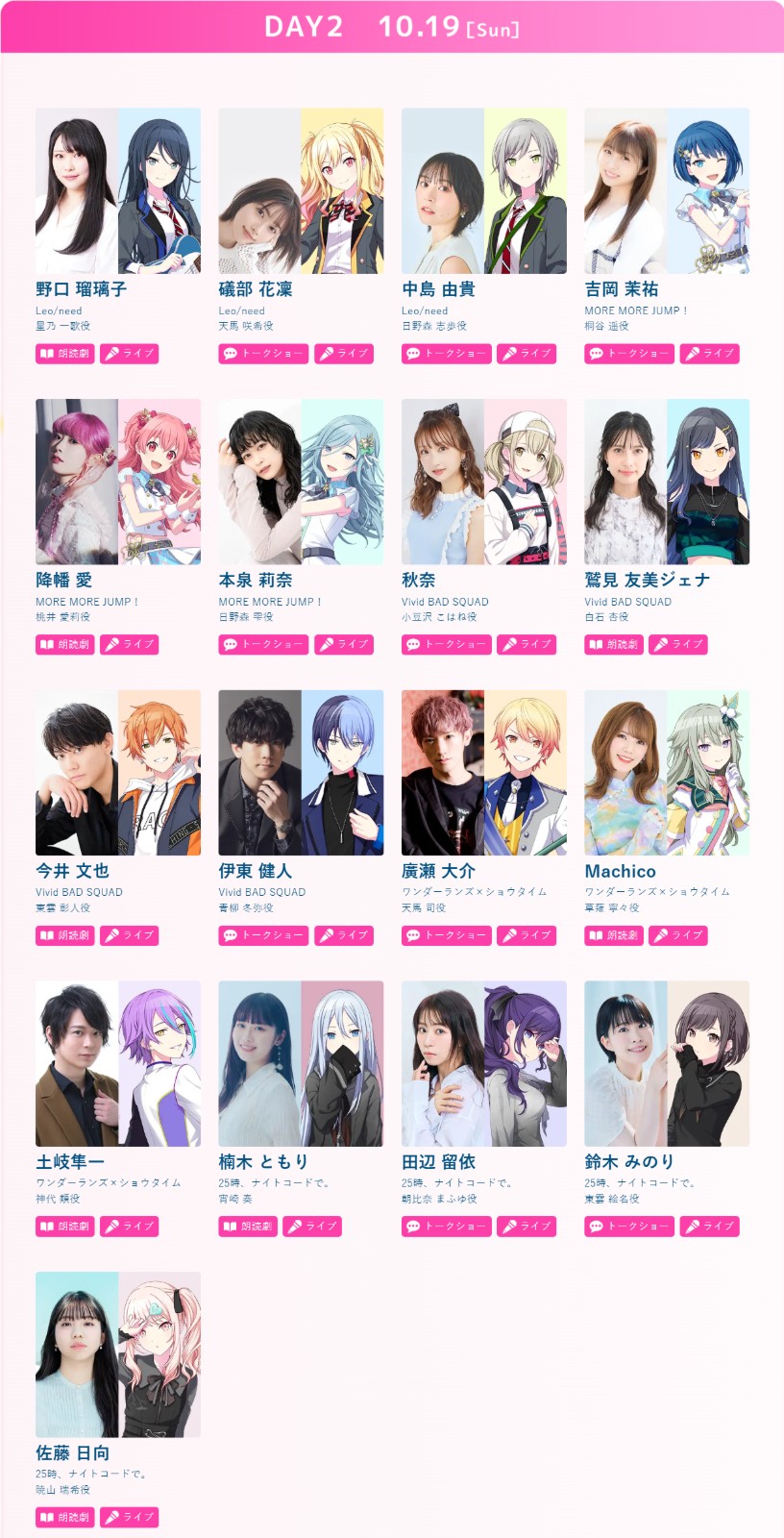Tap the 朗読劇 tag under 土岐隼一
Screen dimensions: 784x1538
pyautogui.click(x=65, y=1227)
